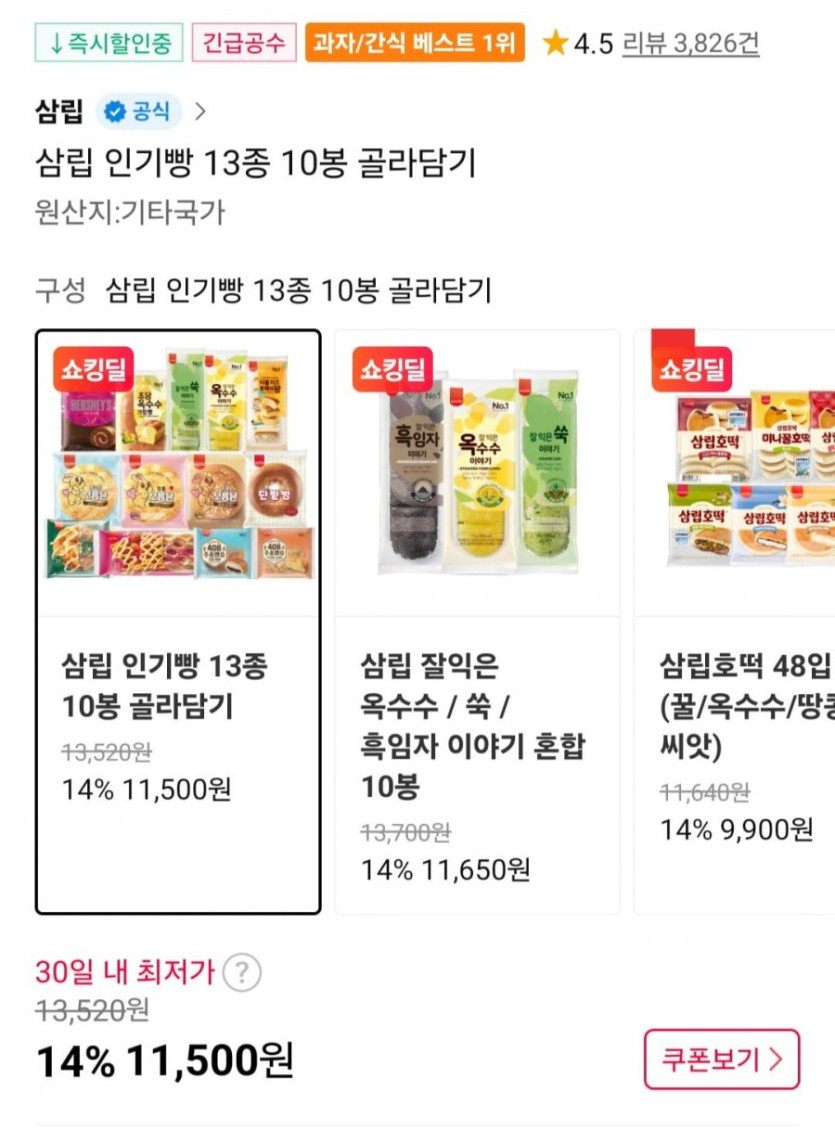Show info about 30일 내 최저가
This screenshot has height=1143, width=835.
point(242,972)
